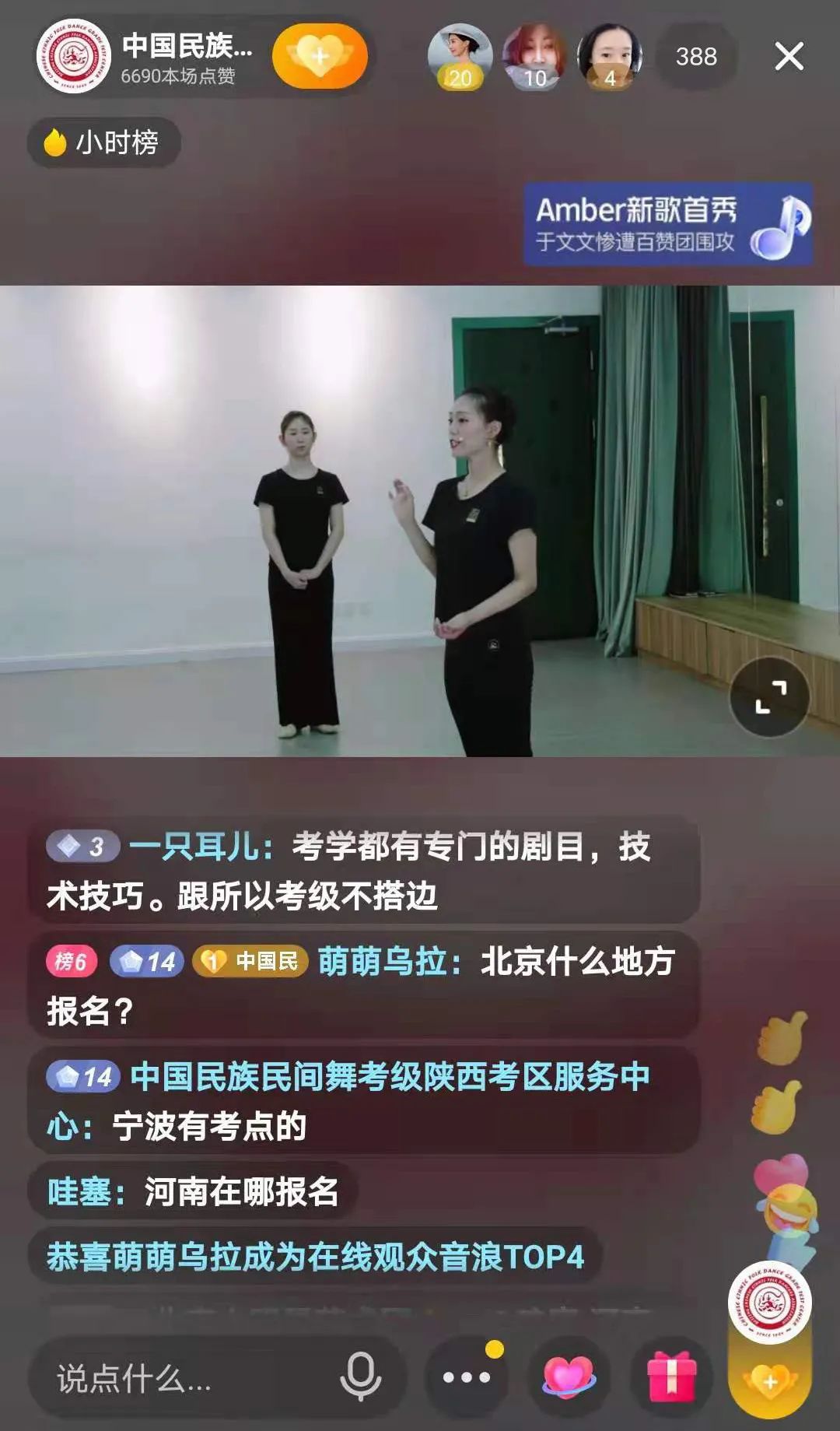Switch the video to fullscreen
The height and width of the screenshot is (1431, 840).
coord(770,697)
